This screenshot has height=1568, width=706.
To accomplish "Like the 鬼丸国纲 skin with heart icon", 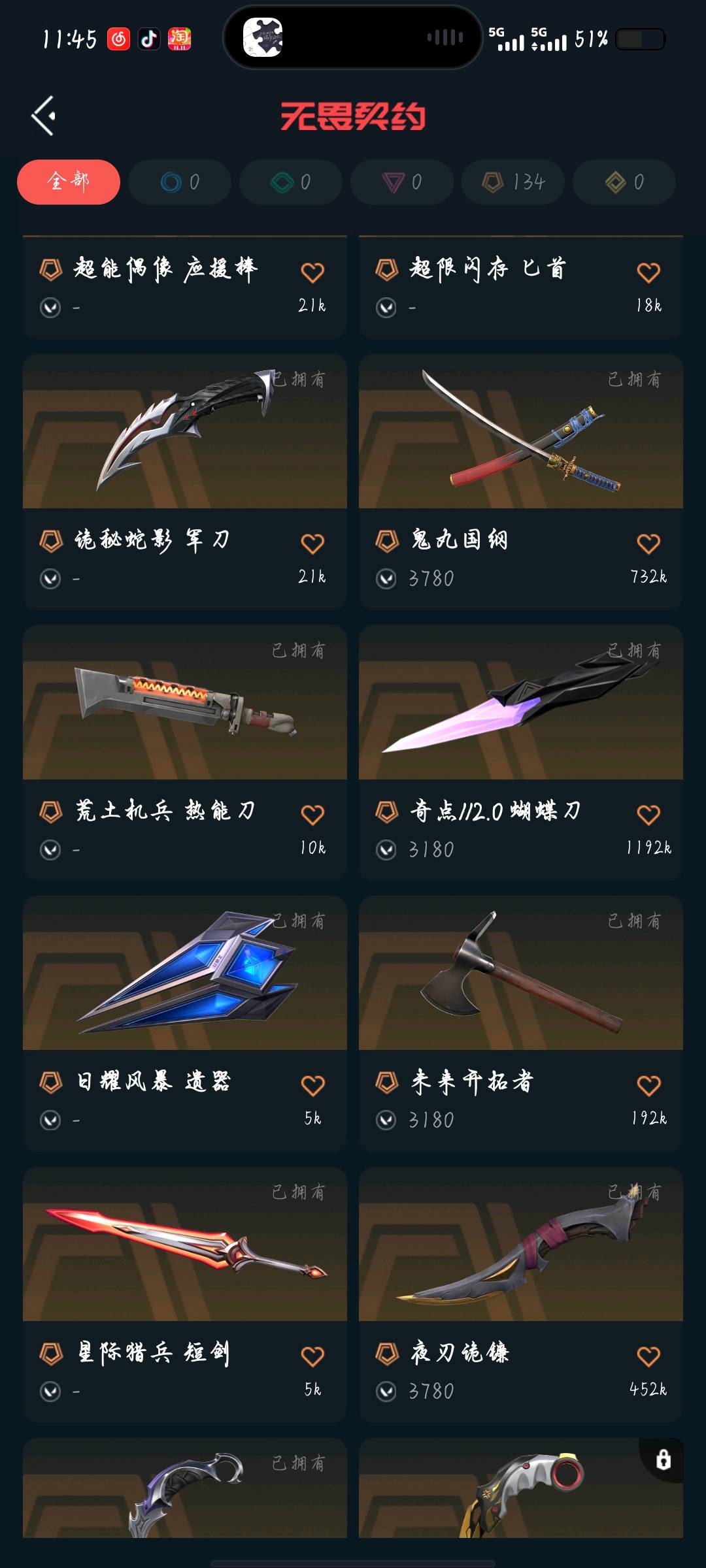I will 648,544.
